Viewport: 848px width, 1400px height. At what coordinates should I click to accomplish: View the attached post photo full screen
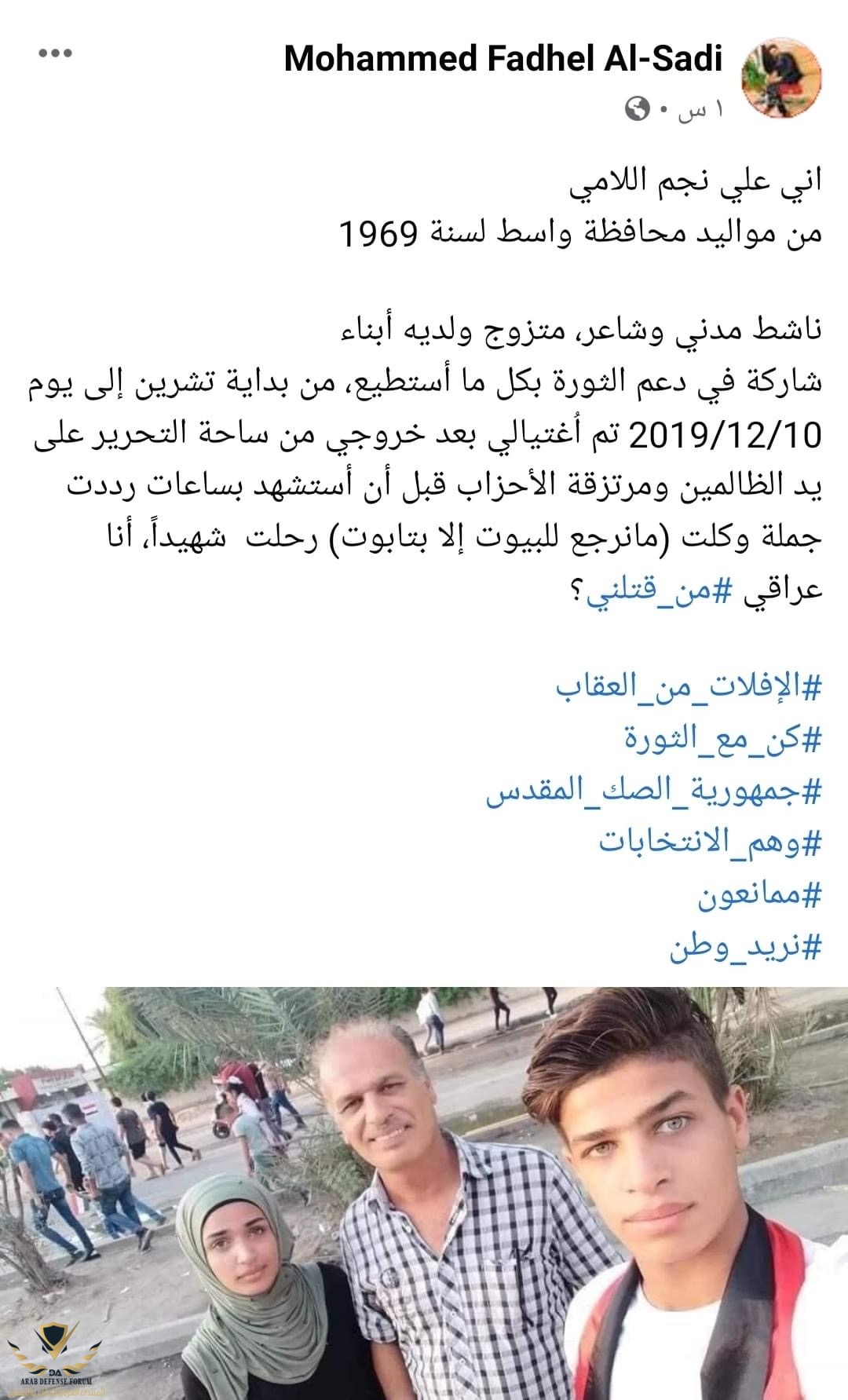[x=424, y=1192]
